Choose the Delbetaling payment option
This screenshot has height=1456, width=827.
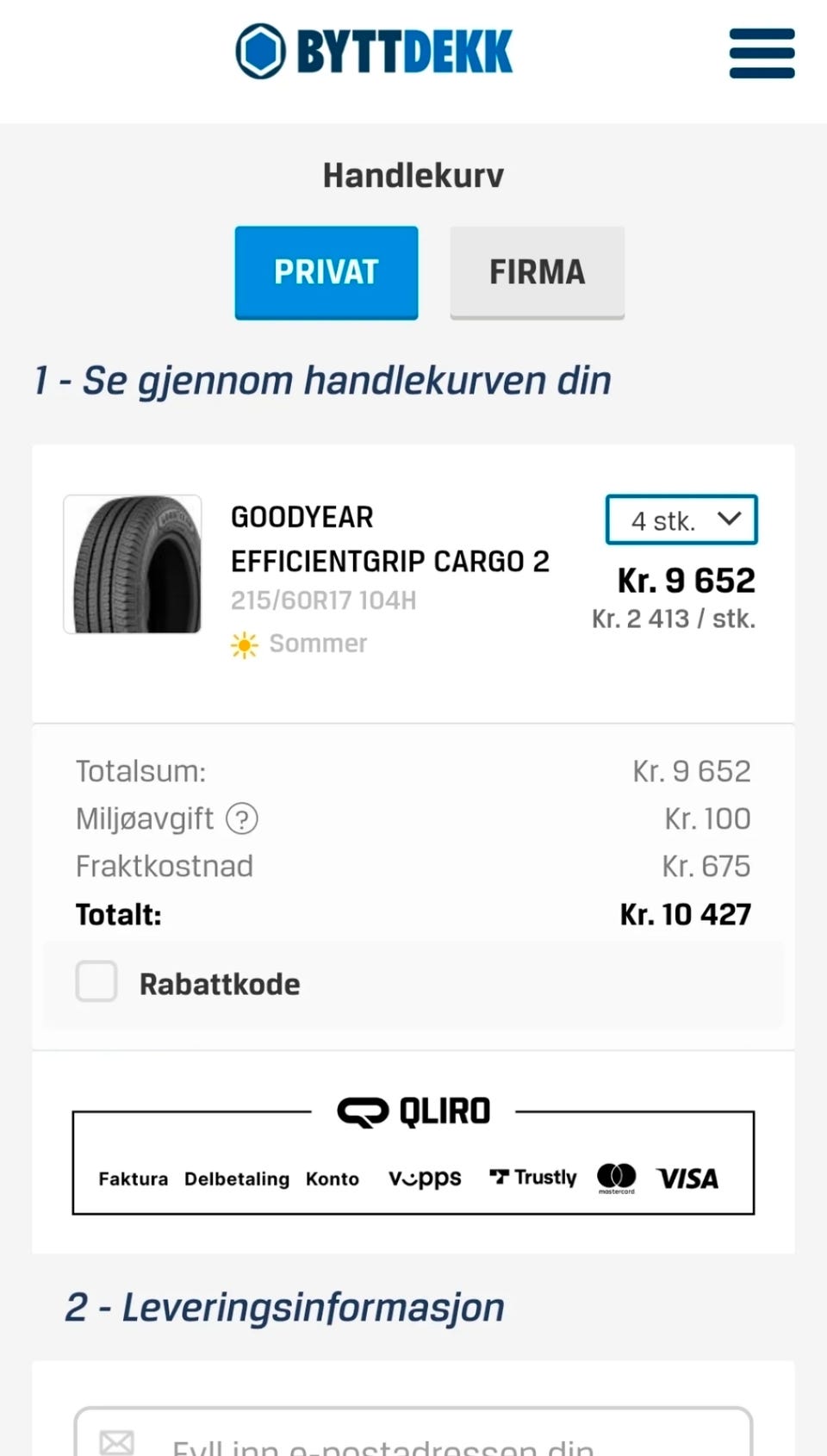click(237, 1179)
